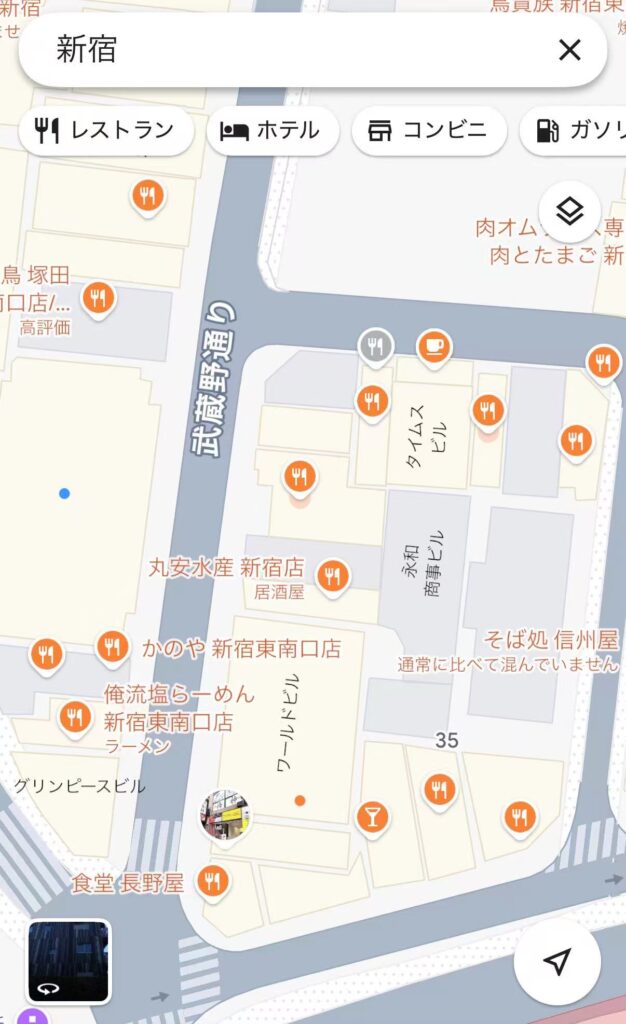Viewport: 626px width, 1024px height.
Task: Select the コンビニ filter chip
Action: point(429,130)
